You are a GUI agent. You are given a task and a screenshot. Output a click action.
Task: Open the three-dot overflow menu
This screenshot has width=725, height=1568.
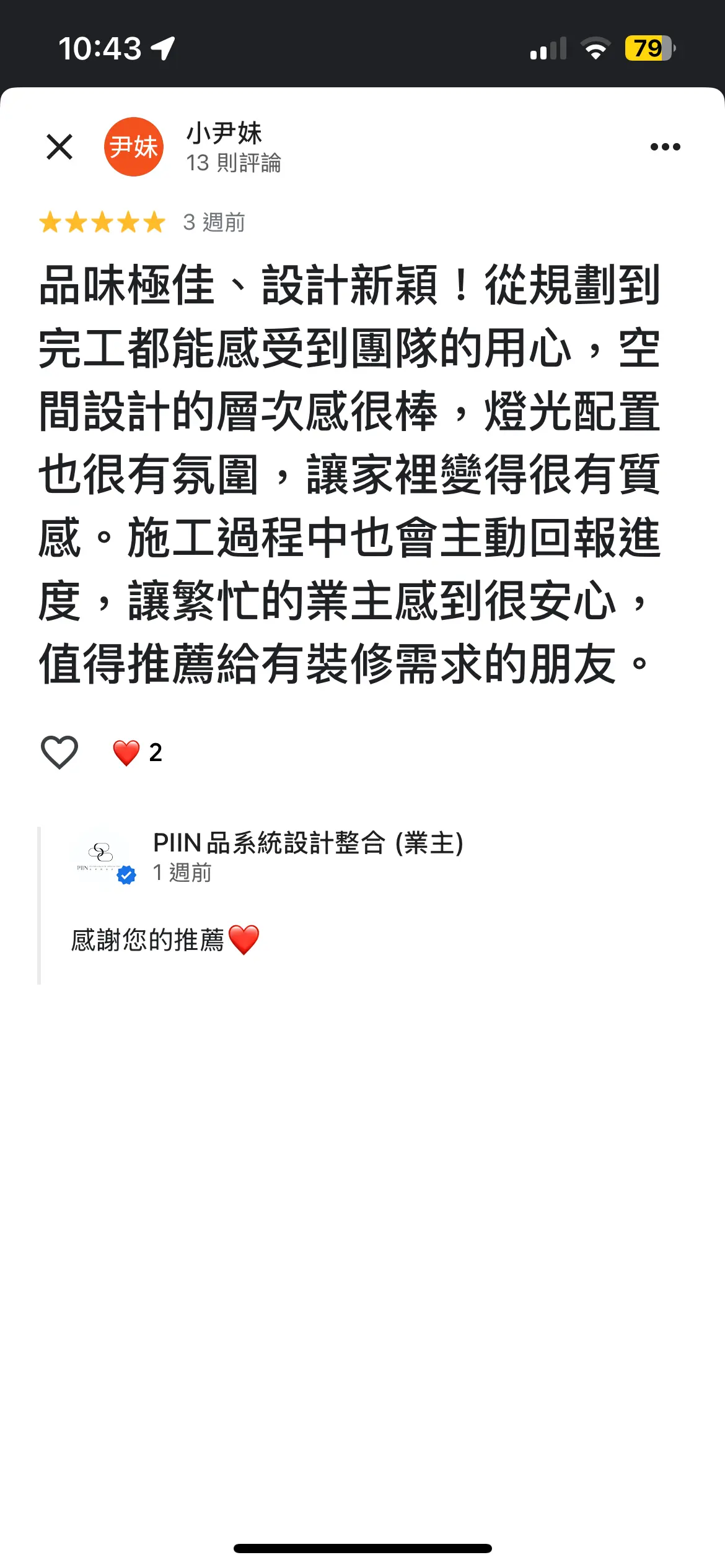(x=665, y=147)
